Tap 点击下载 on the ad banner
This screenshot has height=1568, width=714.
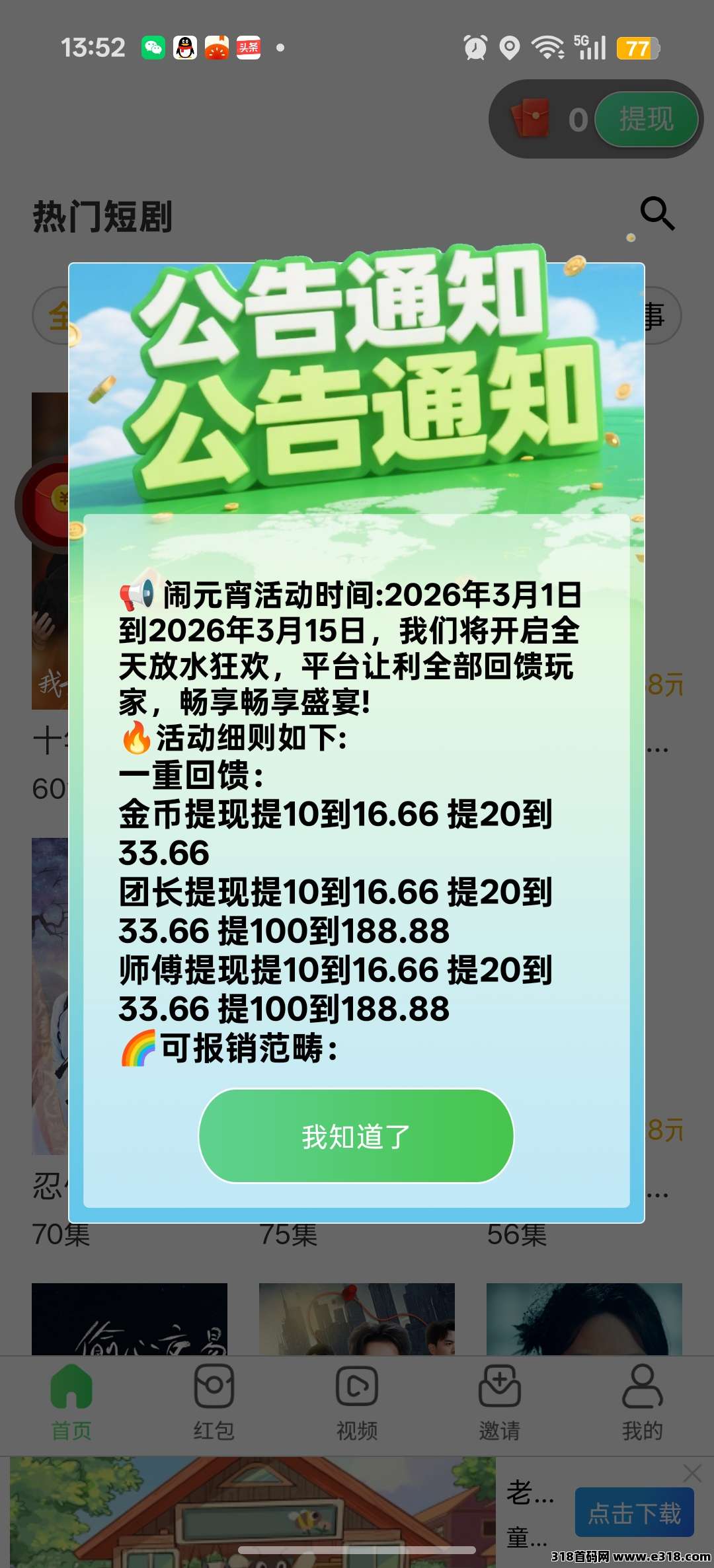coord(634,1512)
